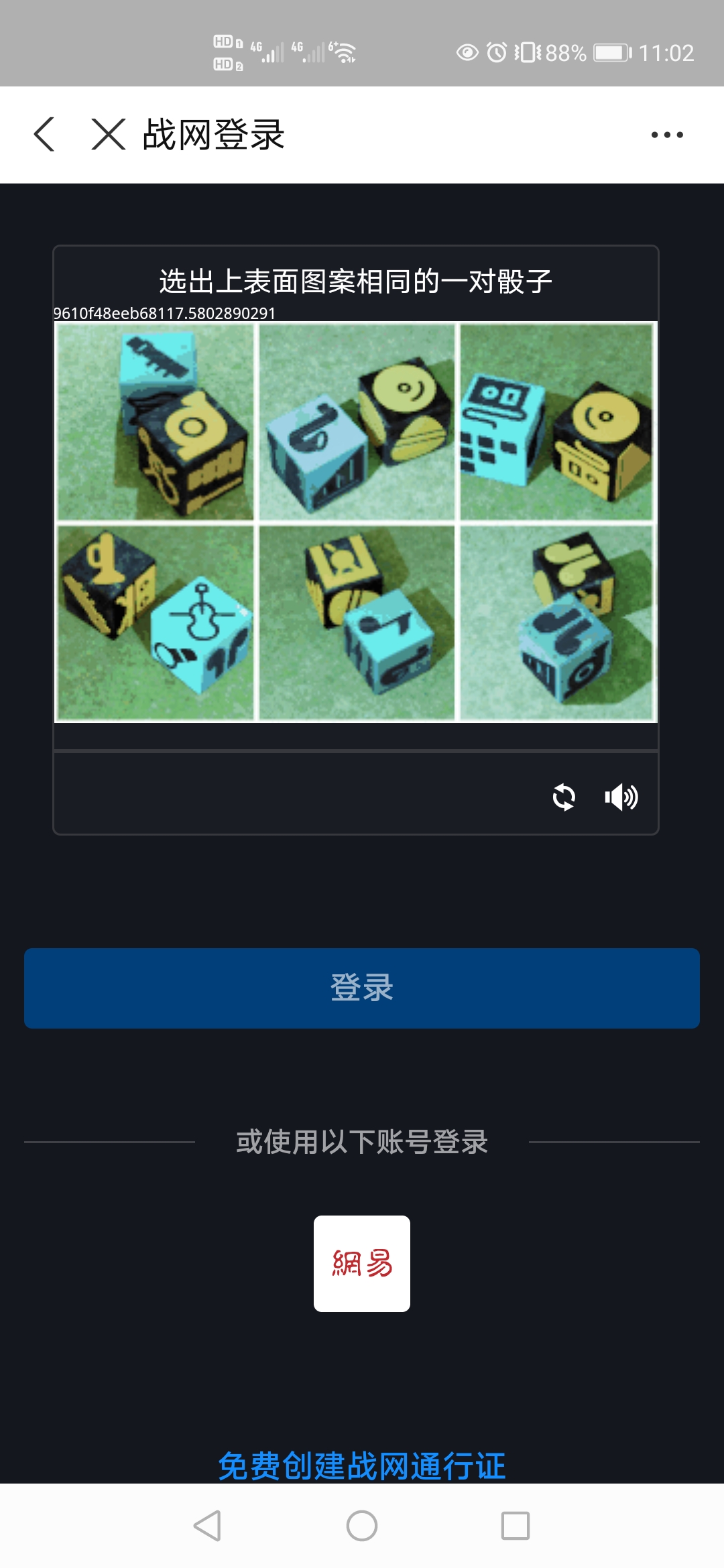This screenshot has height=1568, width=724.
Task: Select dice tile with the violin symbol
Action: pos(156,623)
